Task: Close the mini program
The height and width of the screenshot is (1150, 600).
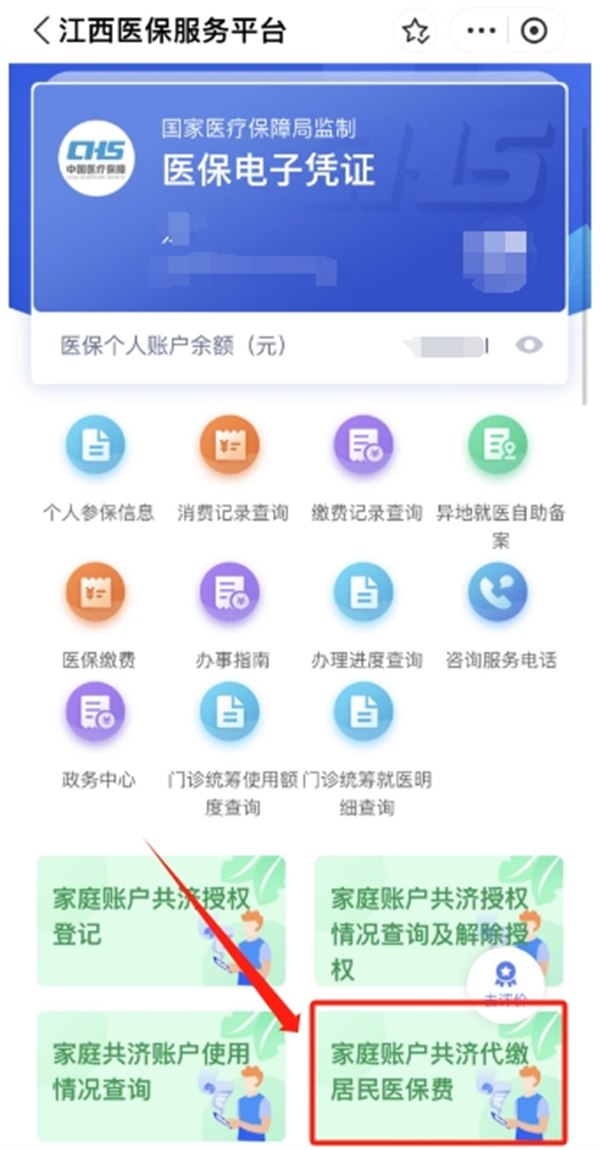Action: coord(535,32)
